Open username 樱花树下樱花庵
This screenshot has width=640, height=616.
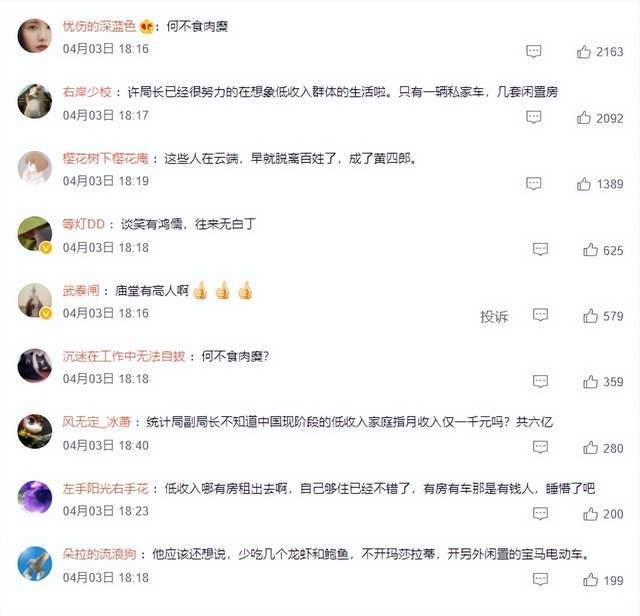(105, 158)
